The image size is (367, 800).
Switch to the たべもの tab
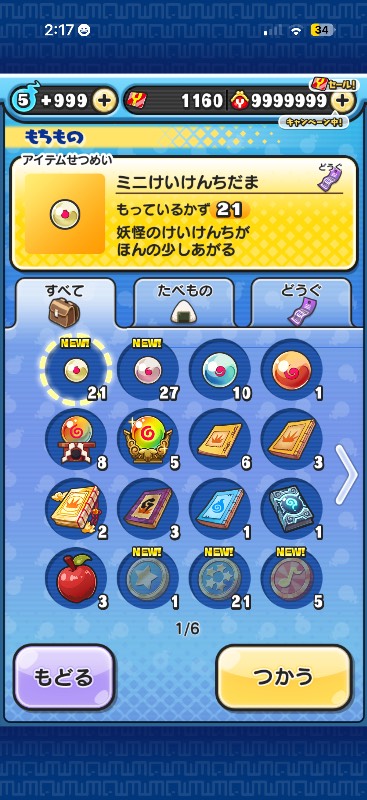coord(184,302)
